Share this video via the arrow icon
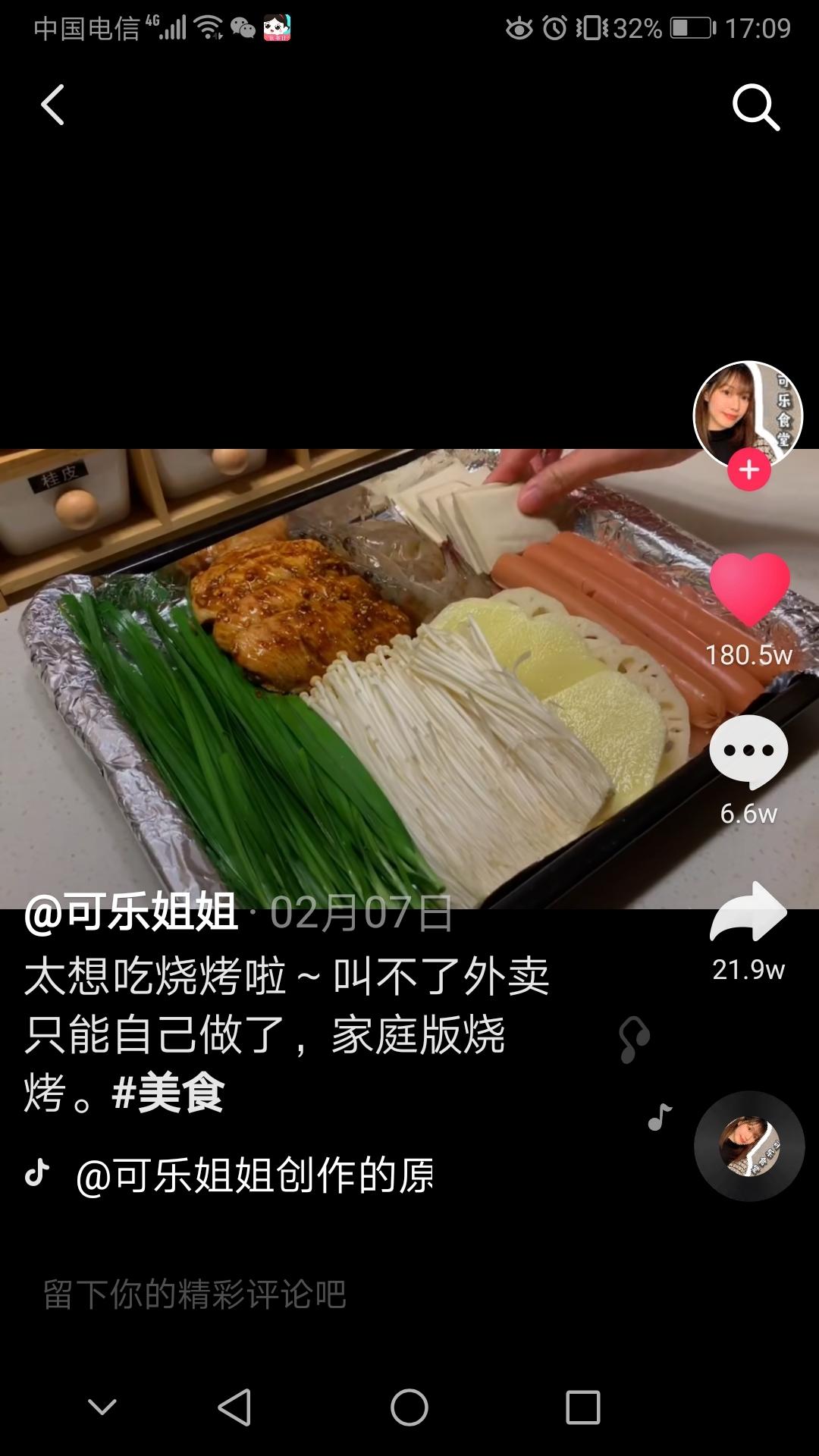819x1456 pixels. point(748,913)
